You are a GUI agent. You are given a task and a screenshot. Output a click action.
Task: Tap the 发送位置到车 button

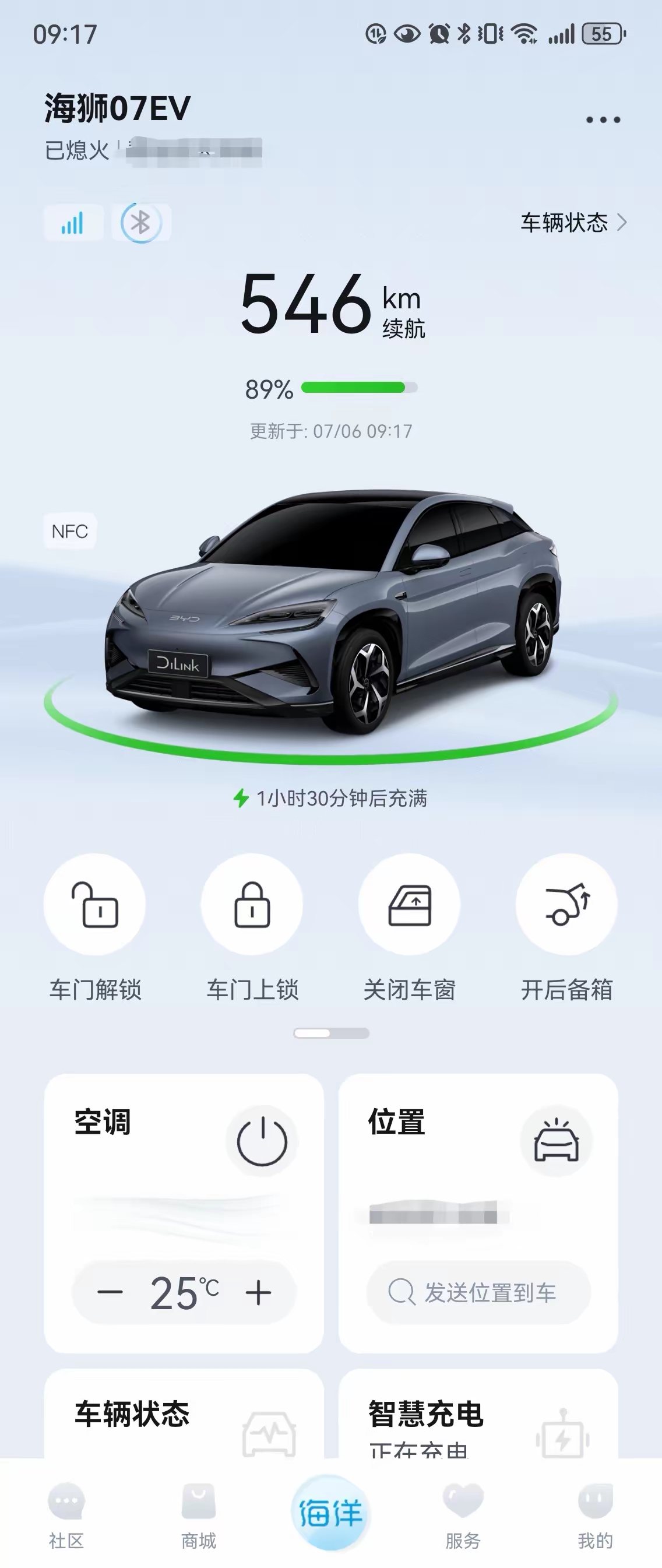[x=478, y=1292]
